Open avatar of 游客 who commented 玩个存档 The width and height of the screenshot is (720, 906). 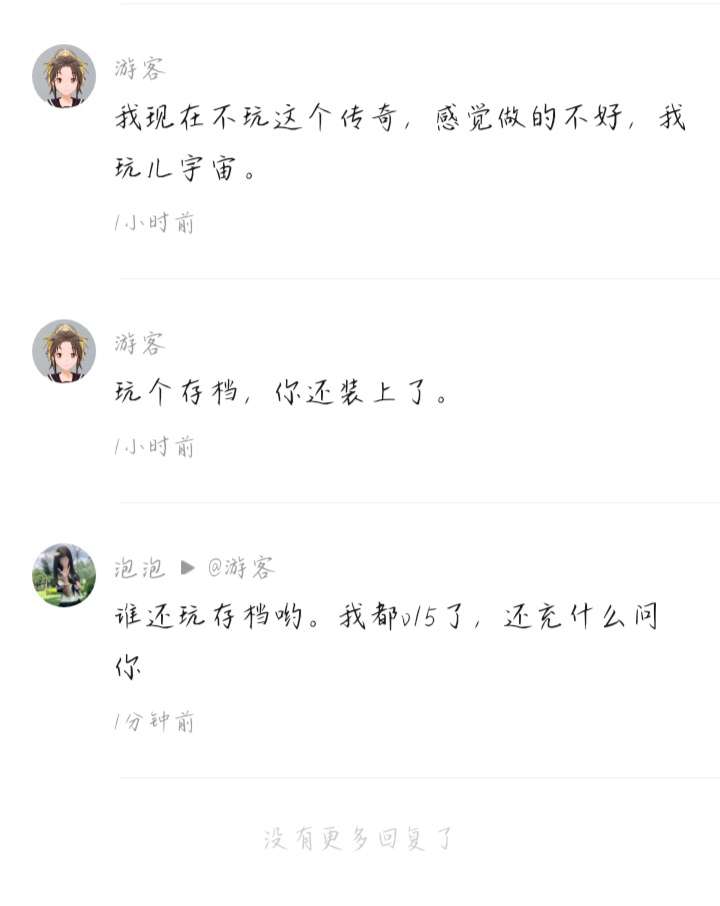[64, 351]
